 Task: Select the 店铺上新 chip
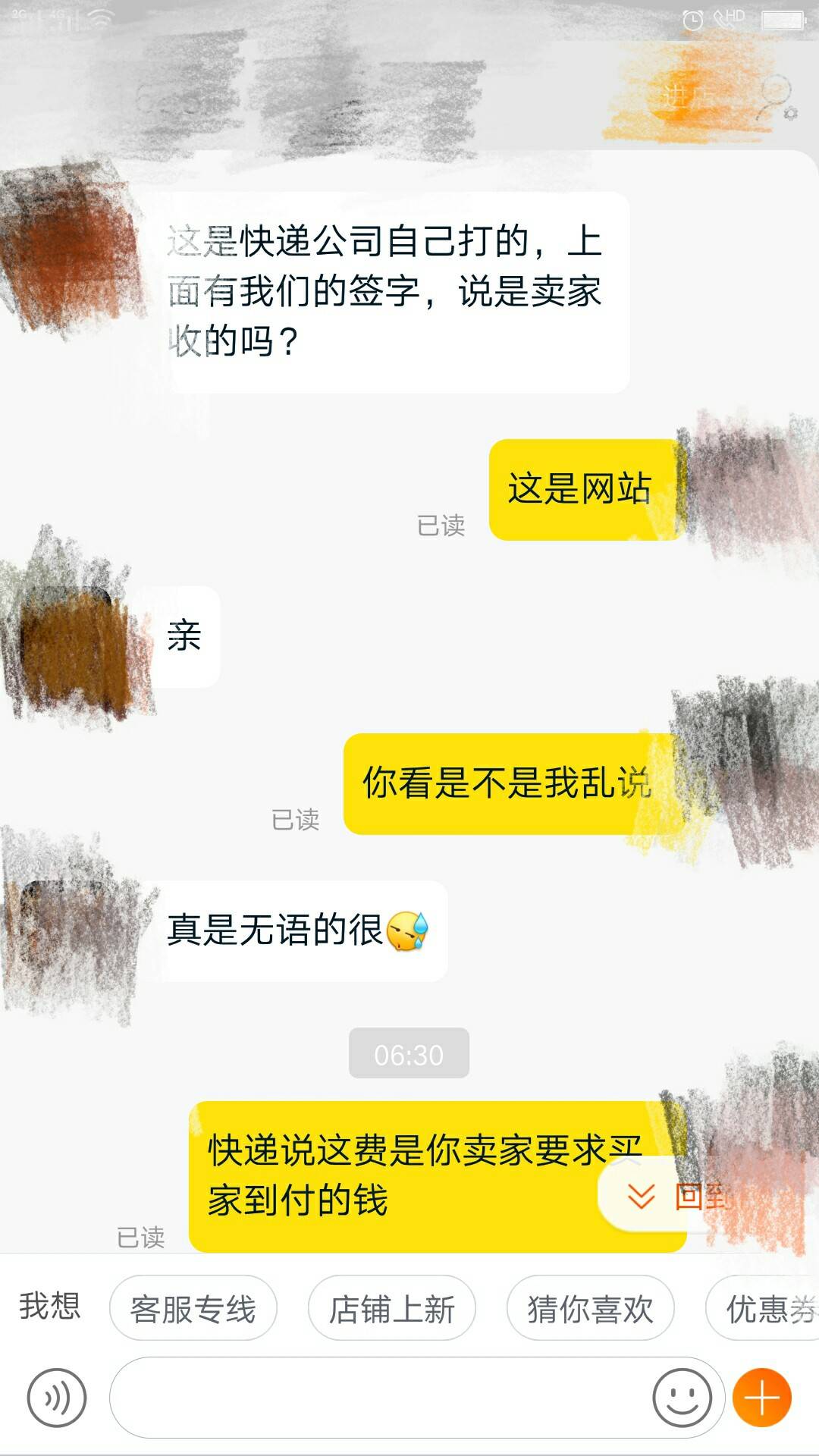[x=392, y=1309]
